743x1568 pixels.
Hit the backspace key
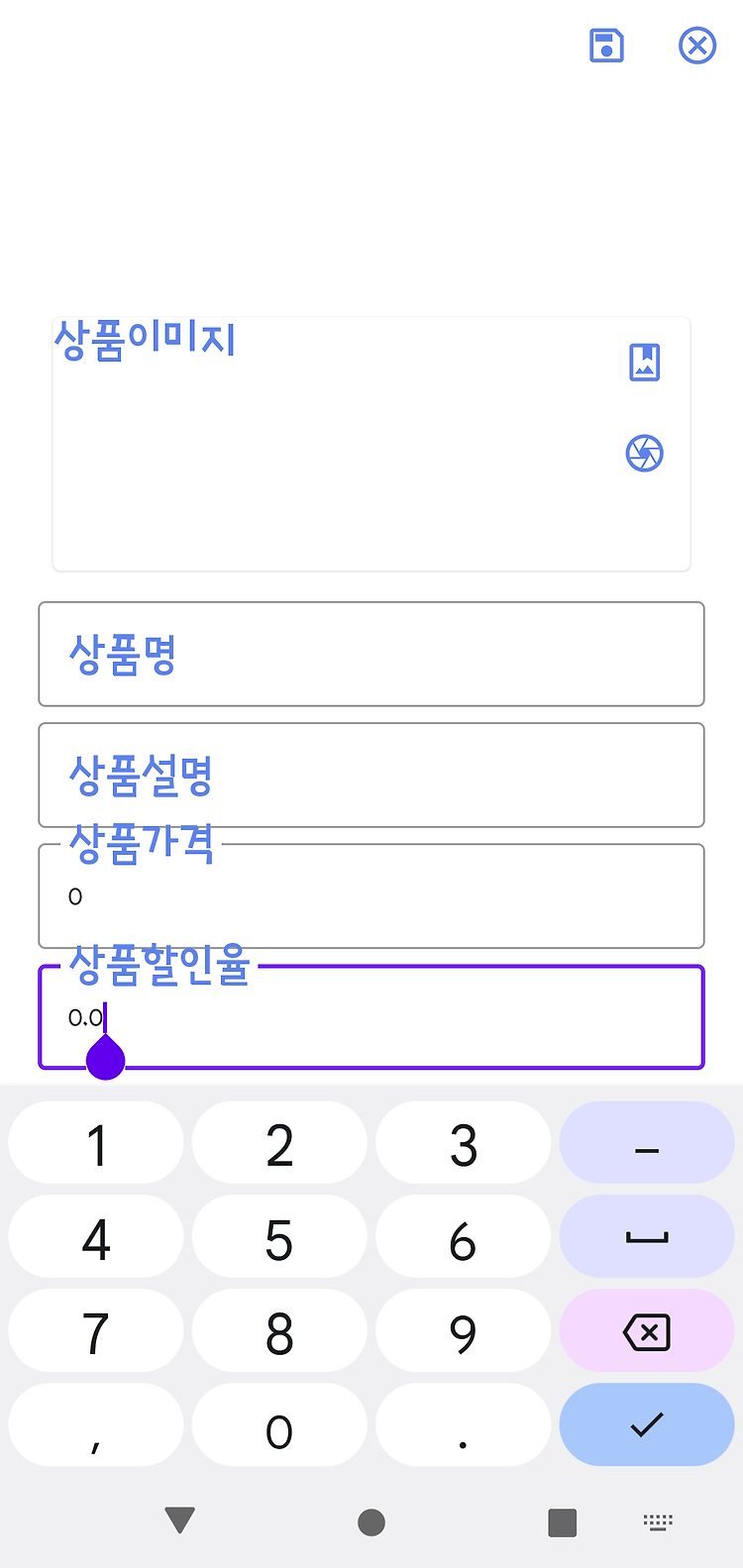tap(647, 1331)
